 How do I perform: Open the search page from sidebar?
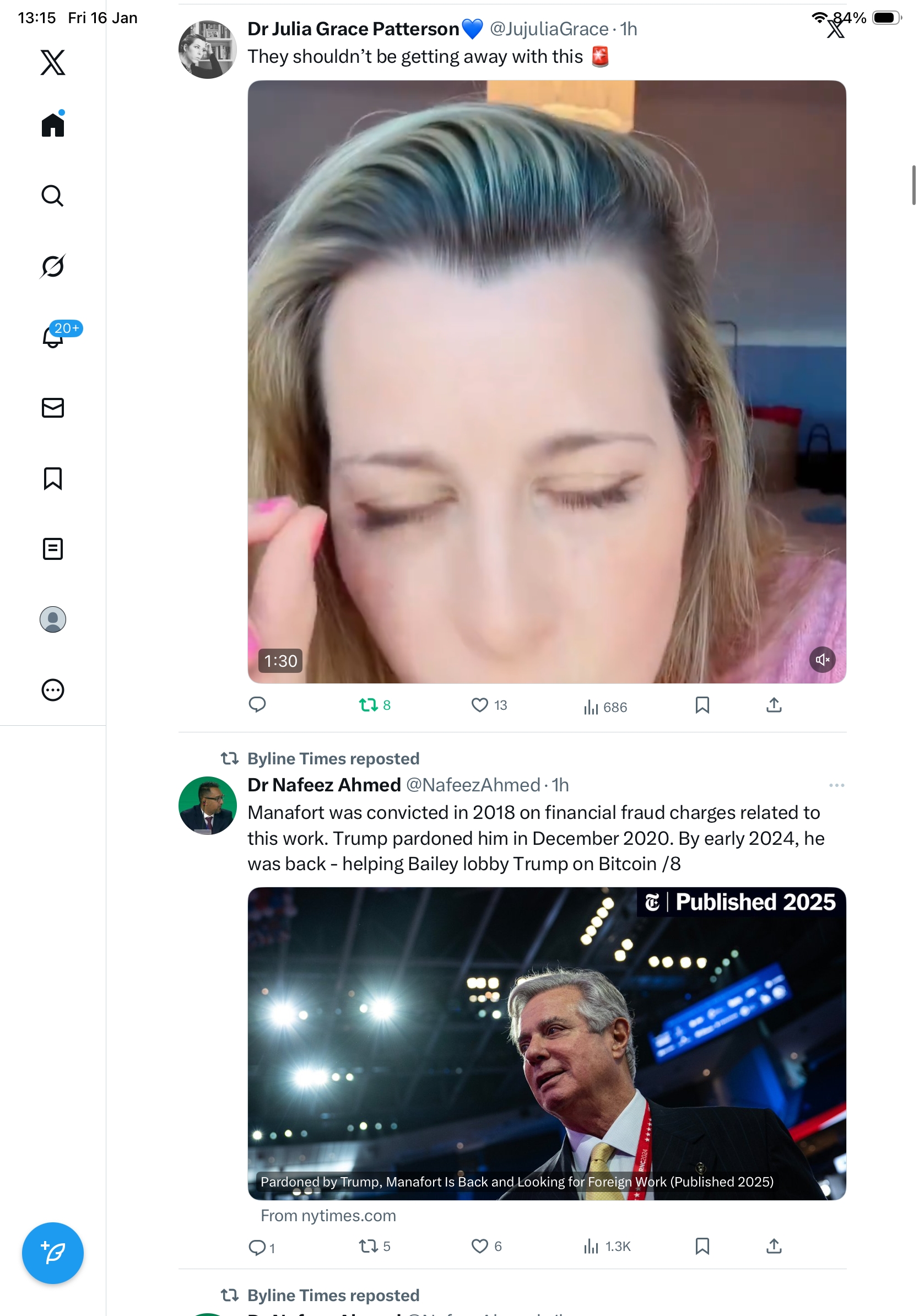53,196
